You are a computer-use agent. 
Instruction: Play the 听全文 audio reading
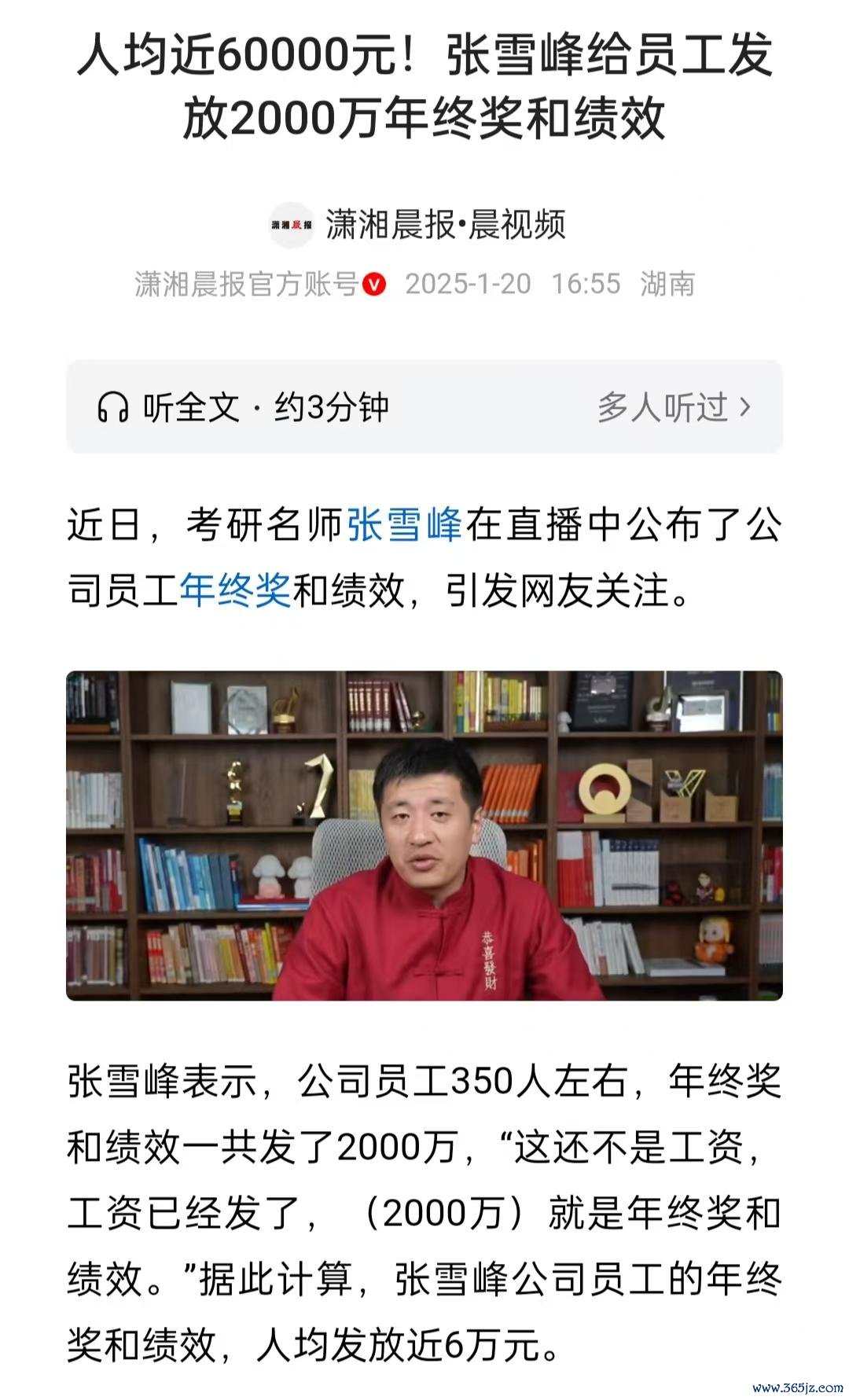(x=243, y=407)
